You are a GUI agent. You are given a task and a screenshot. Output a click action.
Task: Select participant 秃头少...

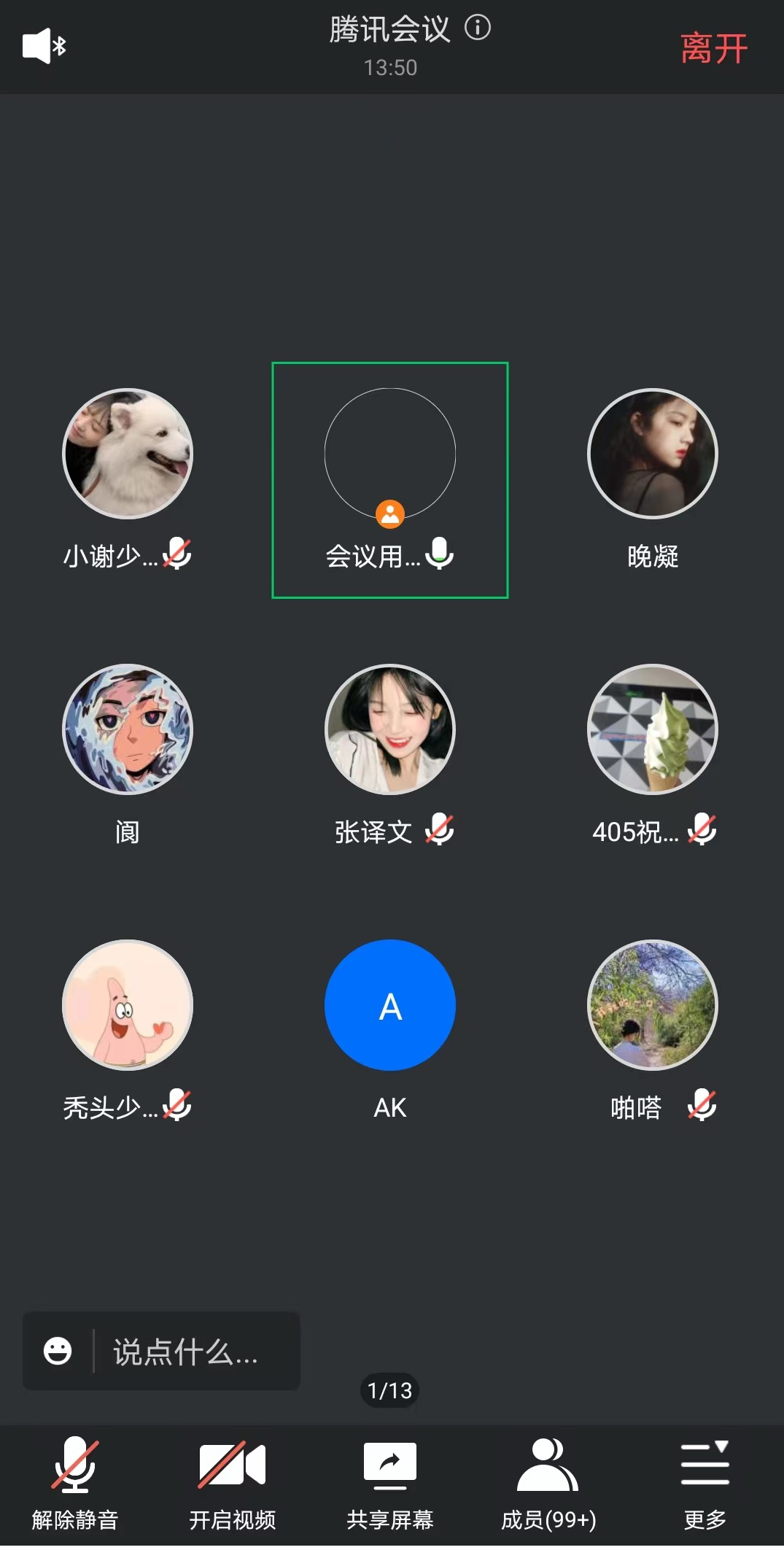pyautogui.click(x=128, y=1005)
